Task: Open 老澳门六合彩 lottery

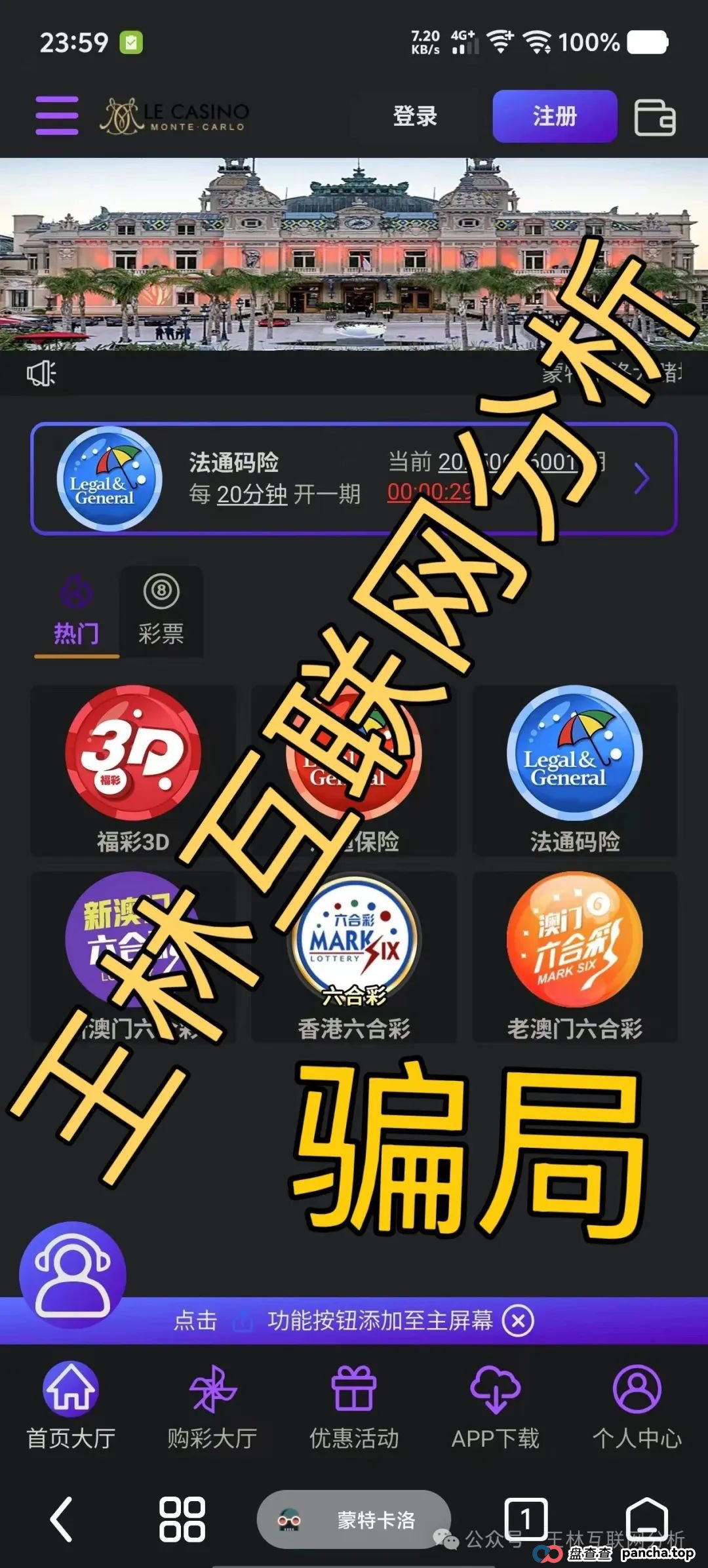Action: [x=574, y=956]
